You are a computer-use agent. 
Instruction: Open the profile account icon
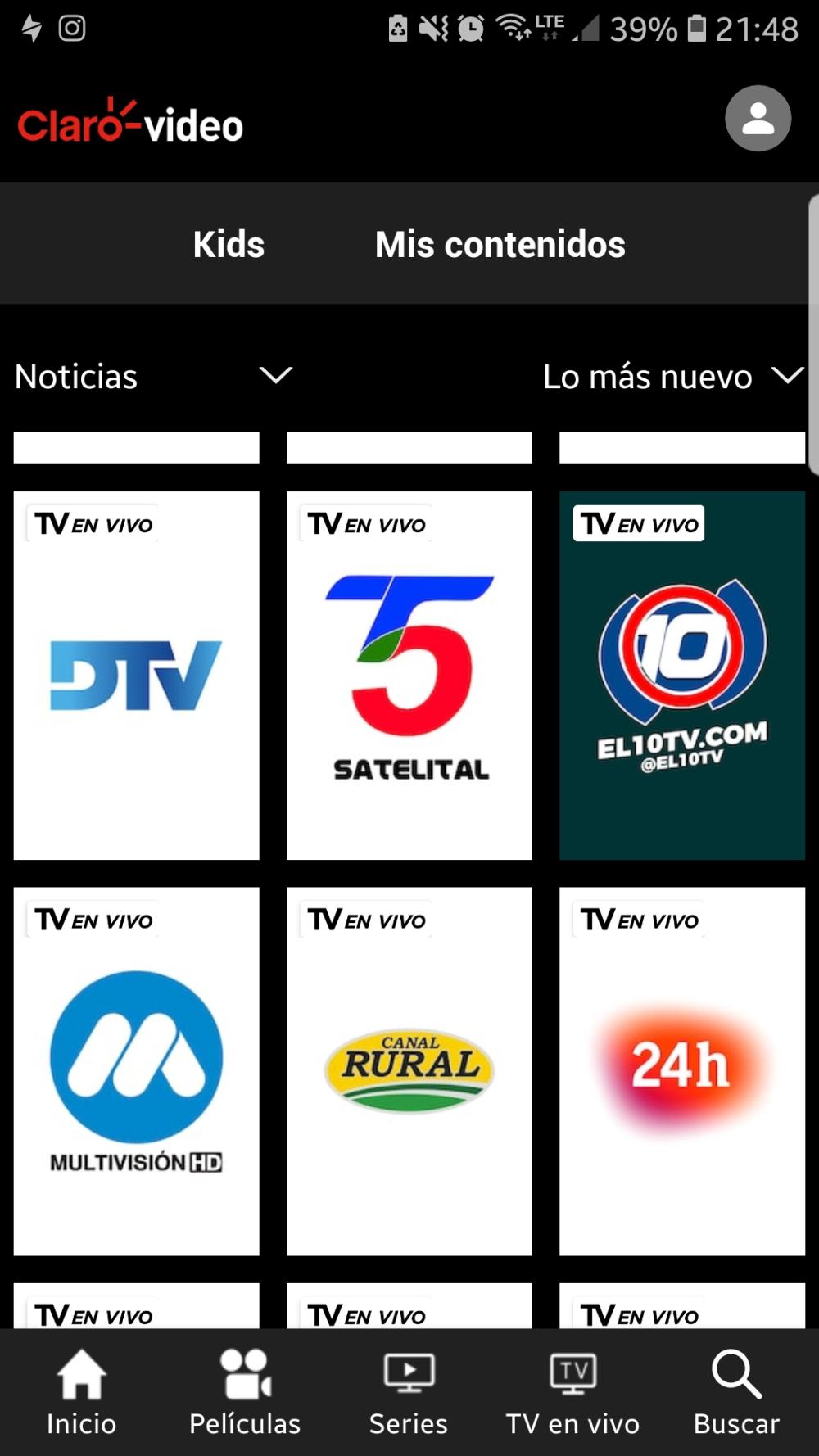pos(758,119)
